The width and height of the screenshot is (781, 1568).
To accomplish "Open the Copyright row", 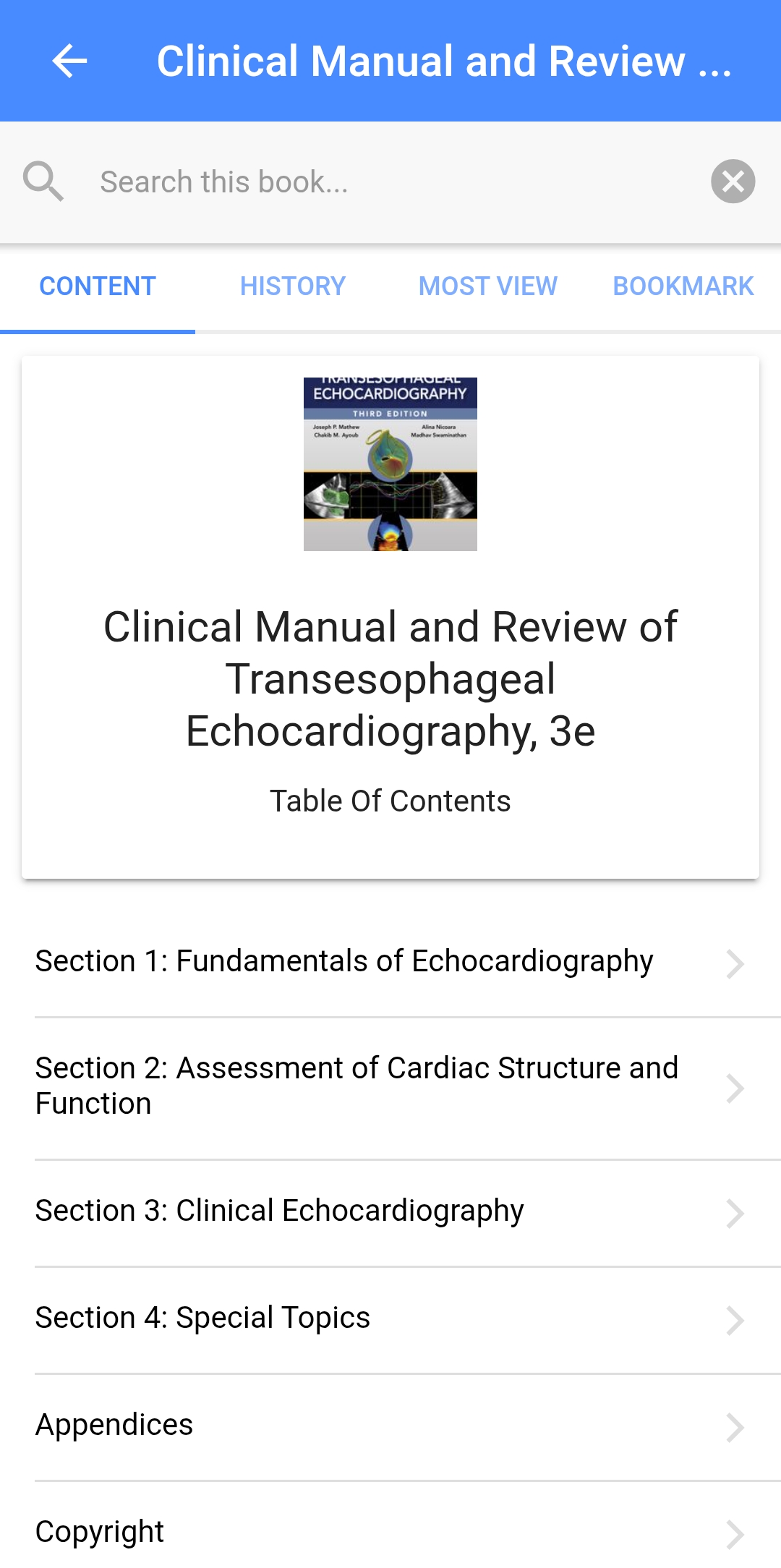I will (390, 1532).
